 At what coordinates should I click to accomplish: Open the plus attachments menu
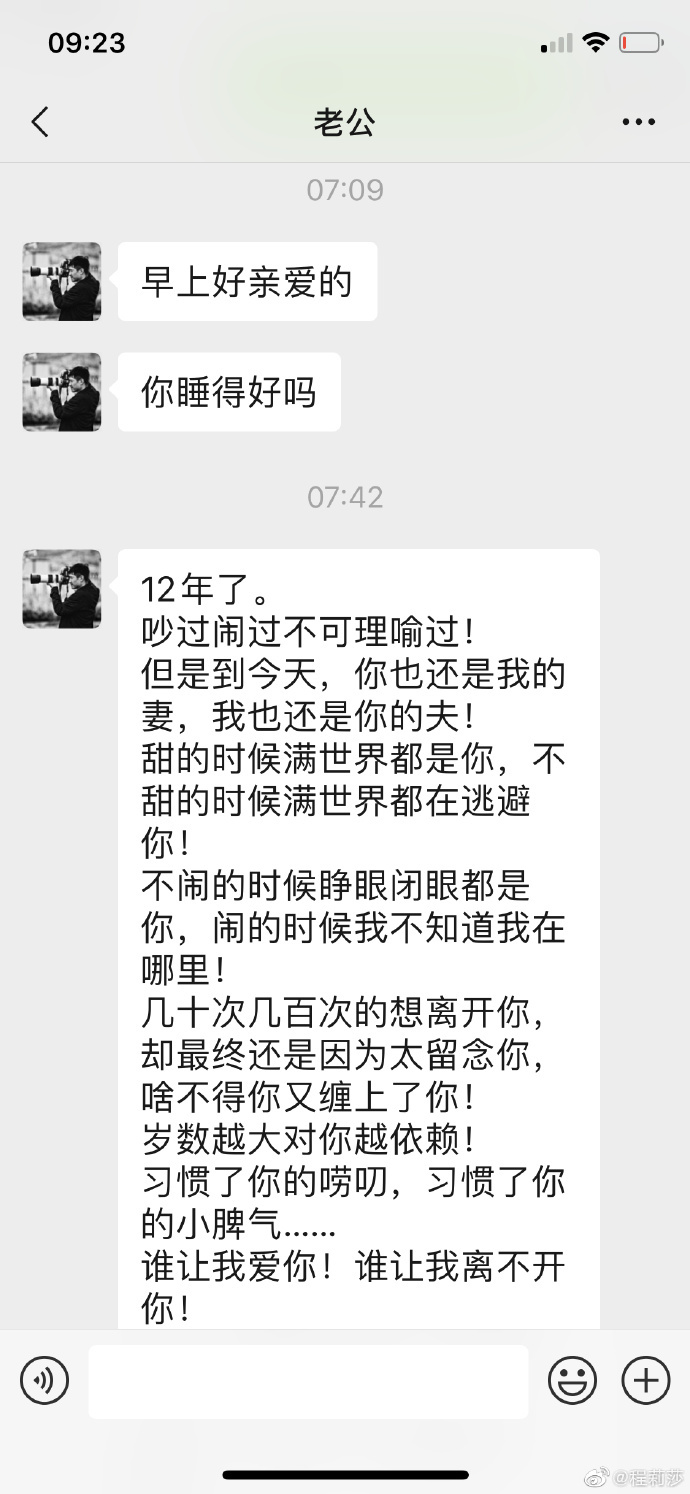coord(646,1381)
